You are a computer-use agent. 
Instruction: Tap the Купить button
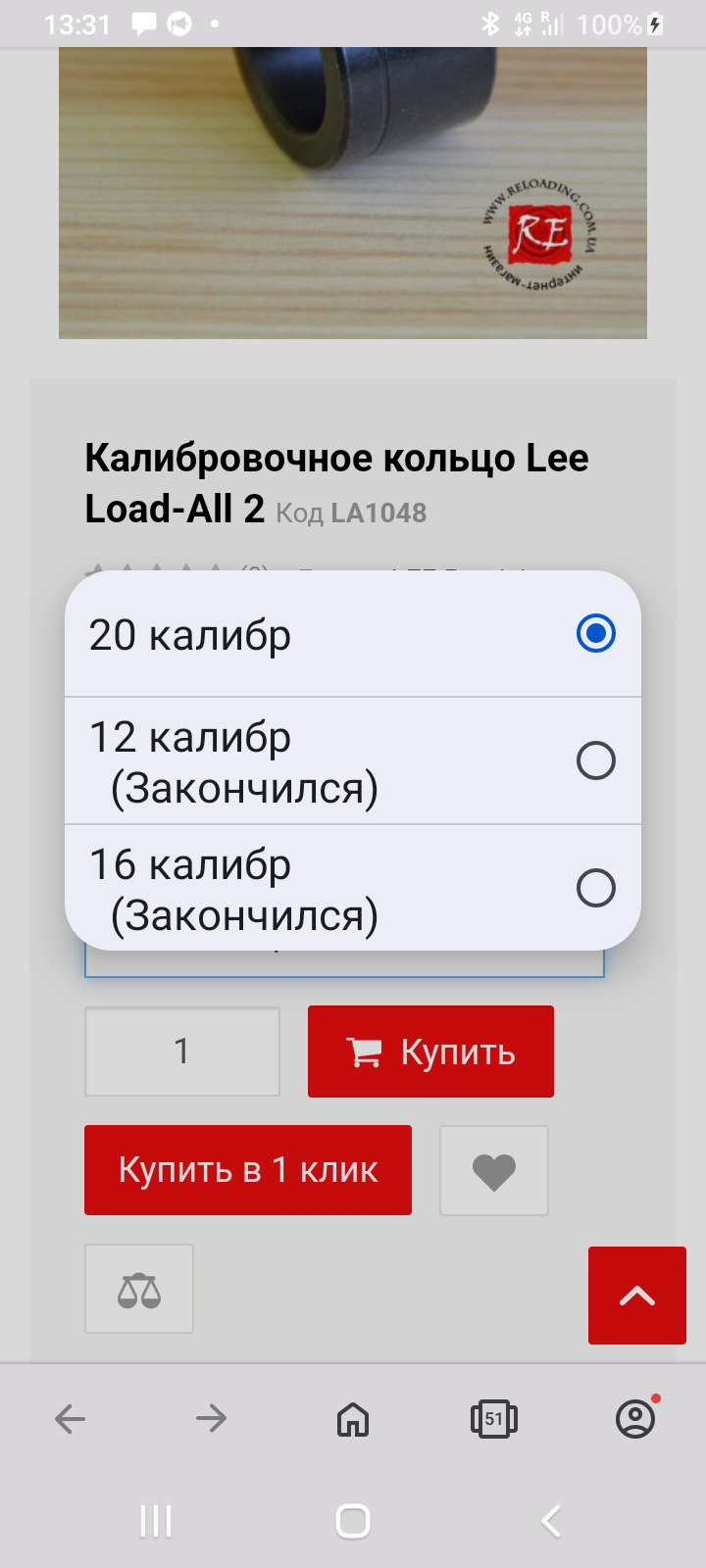point(430,1052)
